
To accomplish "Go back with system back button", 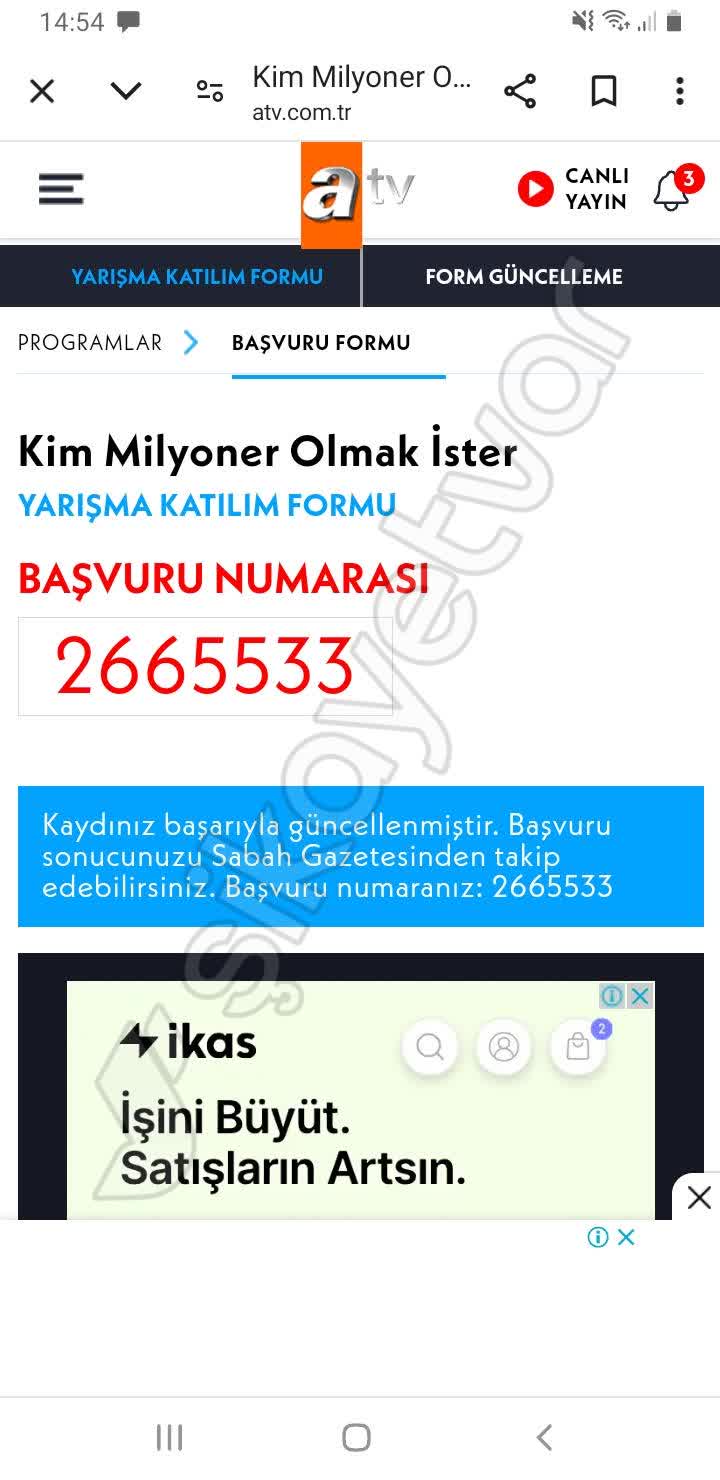I will pyautogui.click(x=543, y=1438).
